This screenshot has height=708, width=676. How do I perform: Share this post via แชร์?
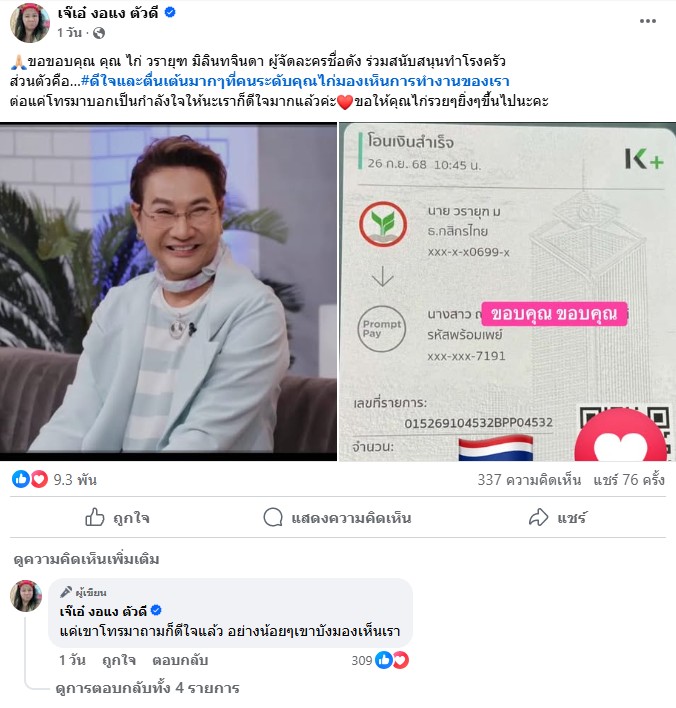(x=557, y=517)
